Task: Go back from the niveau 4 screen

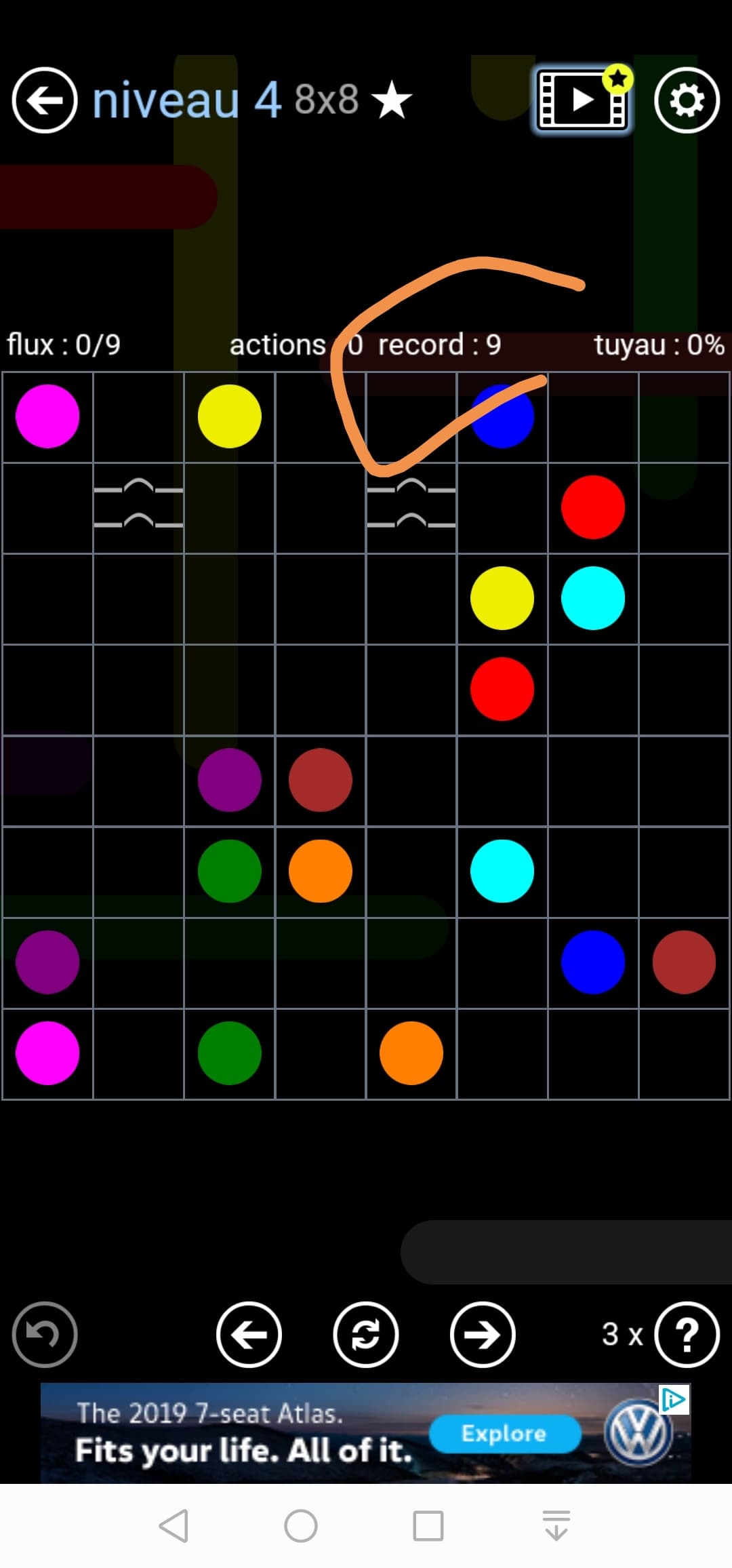Action: [x=45, y=100]
